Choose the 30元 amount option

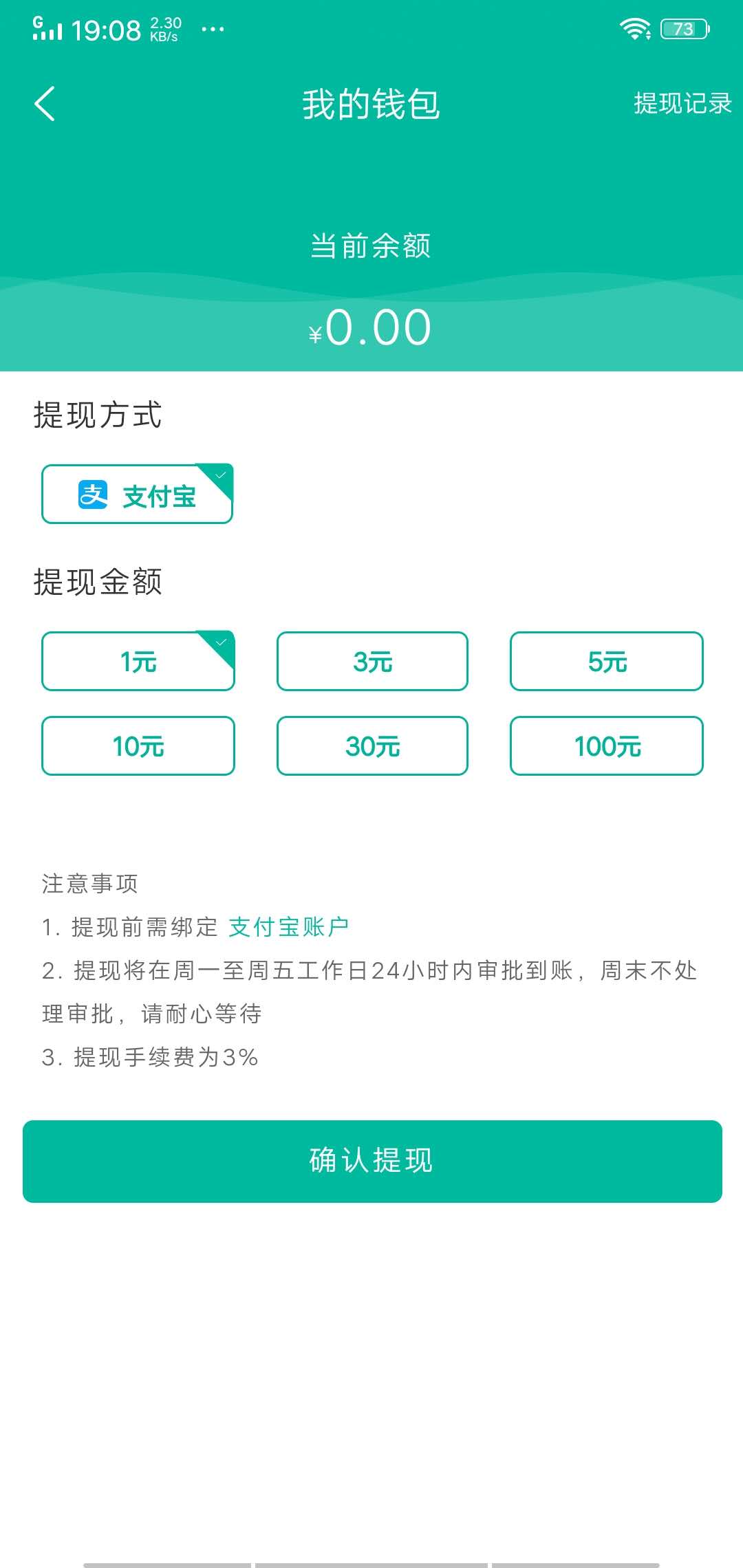click(371, 745)
